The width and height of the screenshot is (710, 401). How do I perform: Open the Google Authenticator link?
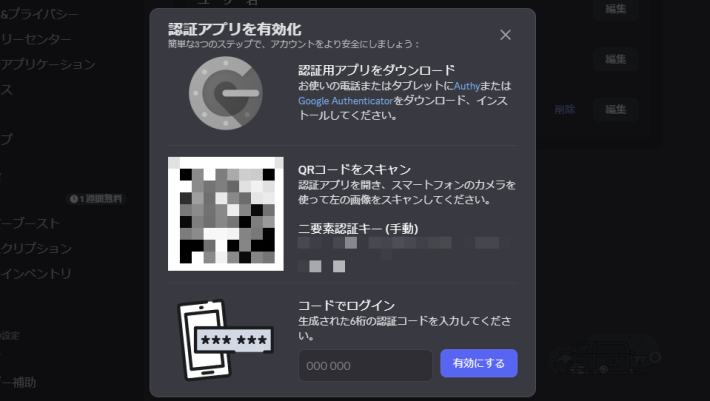345,101
